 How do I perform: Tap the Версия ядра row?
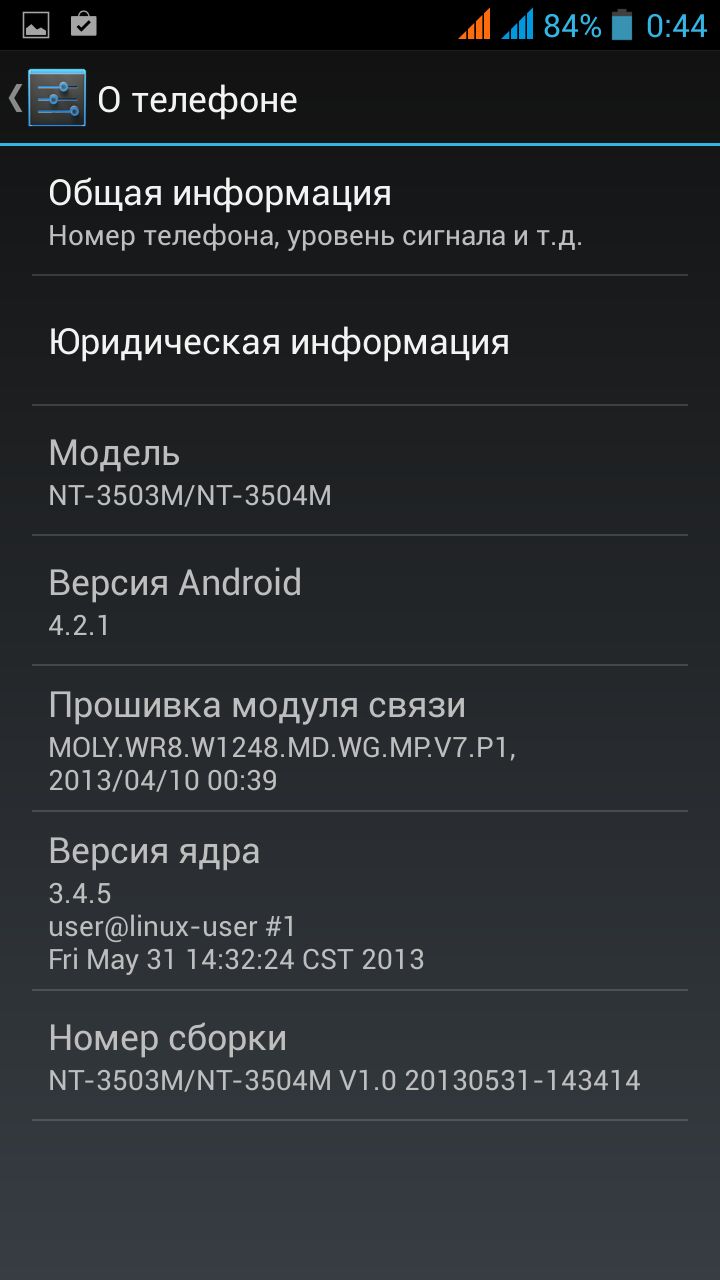[x=360, y=902]
